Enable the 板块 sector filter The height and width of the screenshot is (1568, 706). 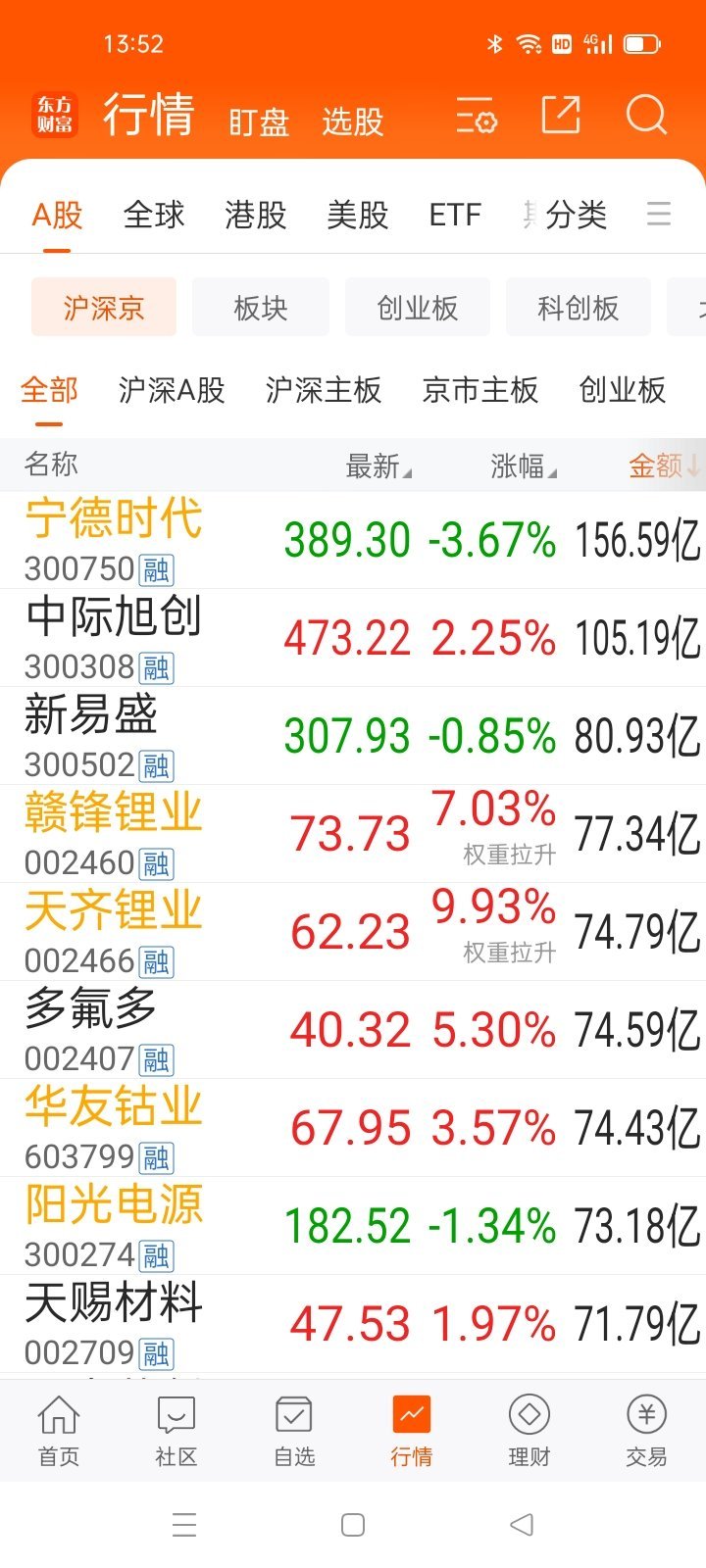(x=260, y=307)
